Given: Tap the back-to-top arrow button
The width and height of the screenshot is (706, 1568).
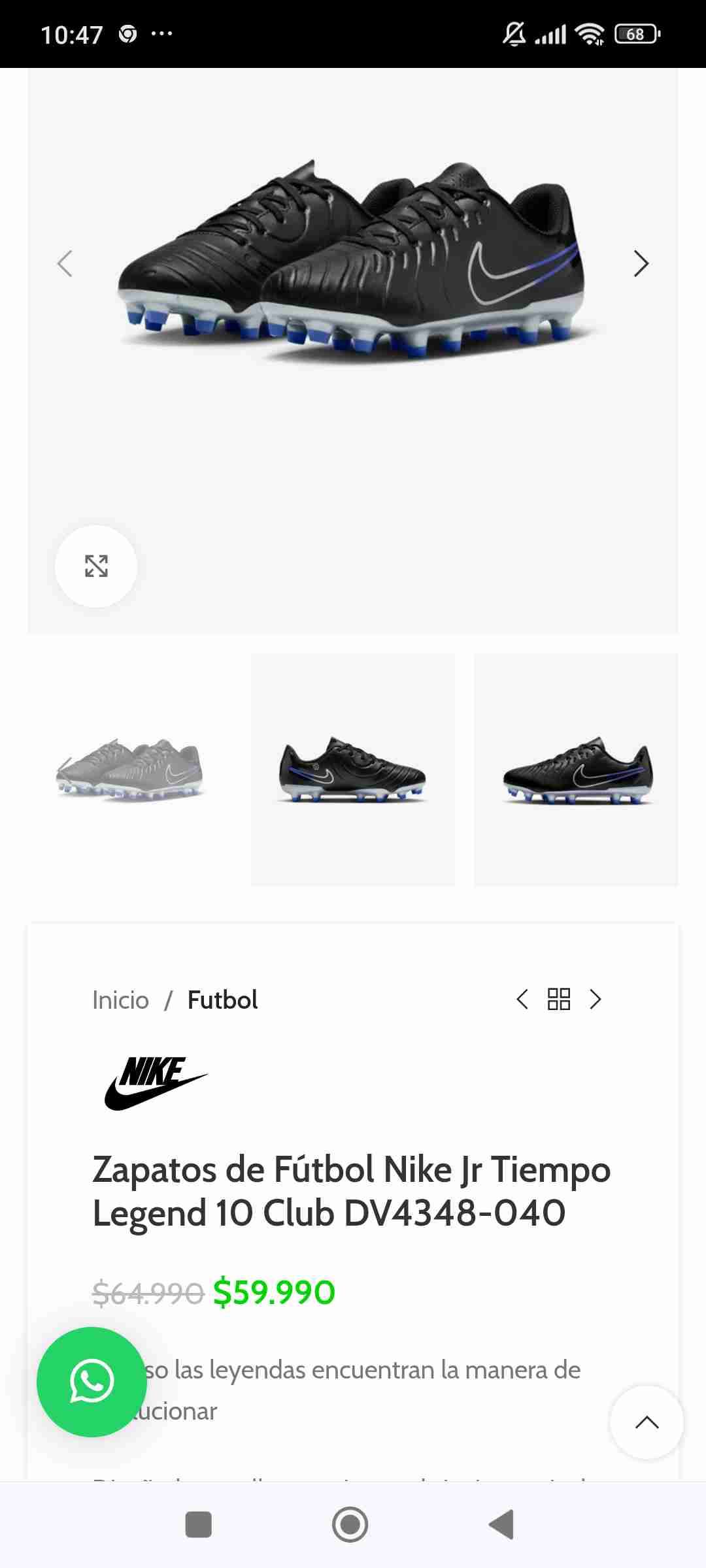Looking at the screenshot, I should [x=647, y=1422].
